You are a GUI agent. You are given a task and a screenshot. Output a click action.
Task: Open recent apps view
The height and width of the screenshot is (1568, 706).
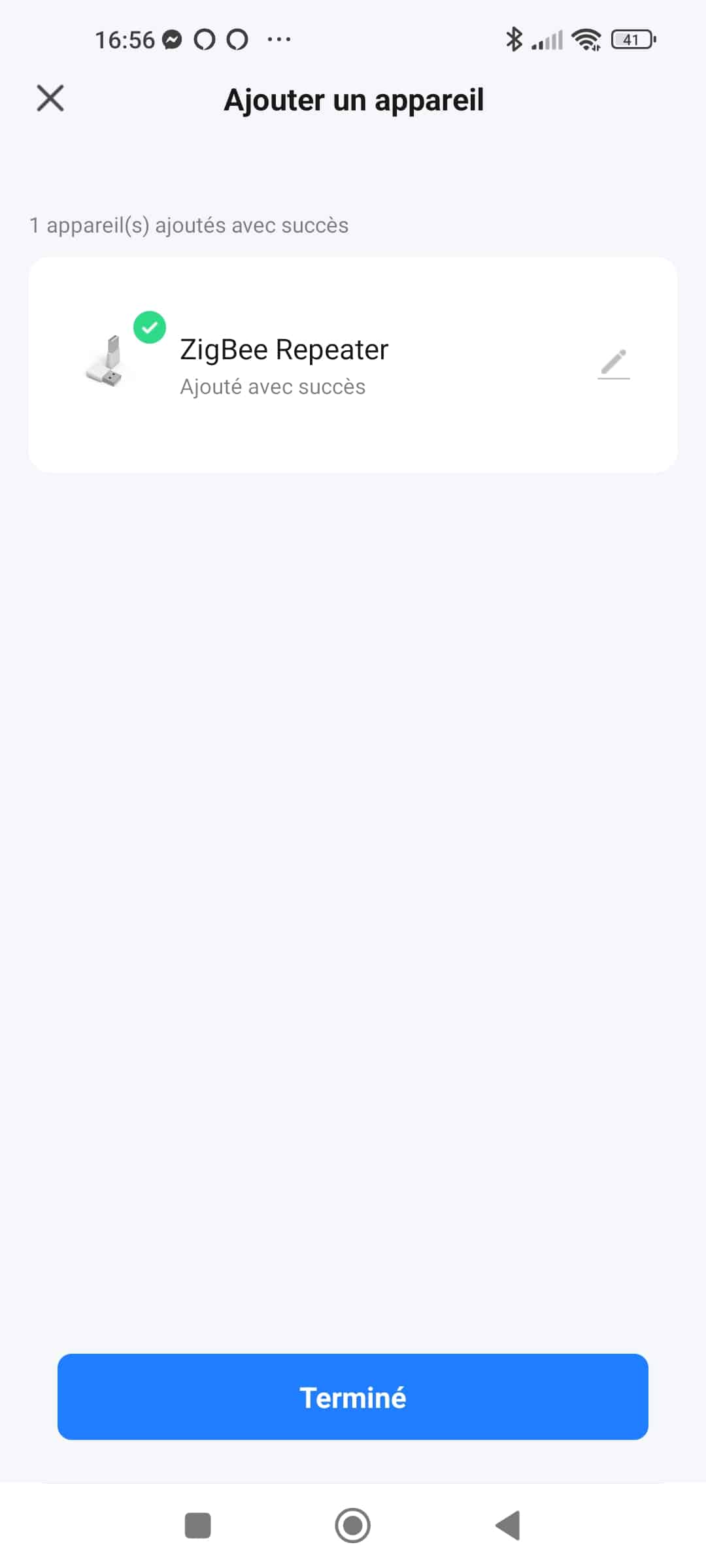coord(198,1526)
